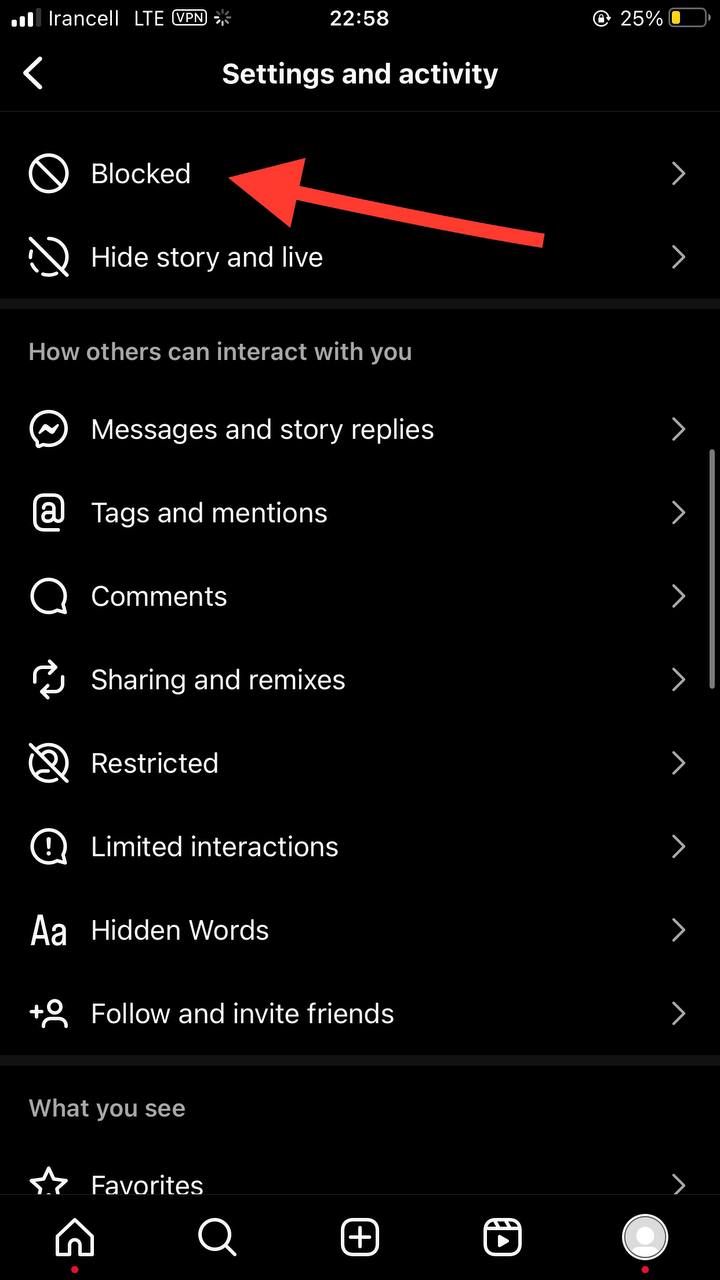
Task: Open the Limited interactions exclamation icon
Action: click(x=47, y=846)
